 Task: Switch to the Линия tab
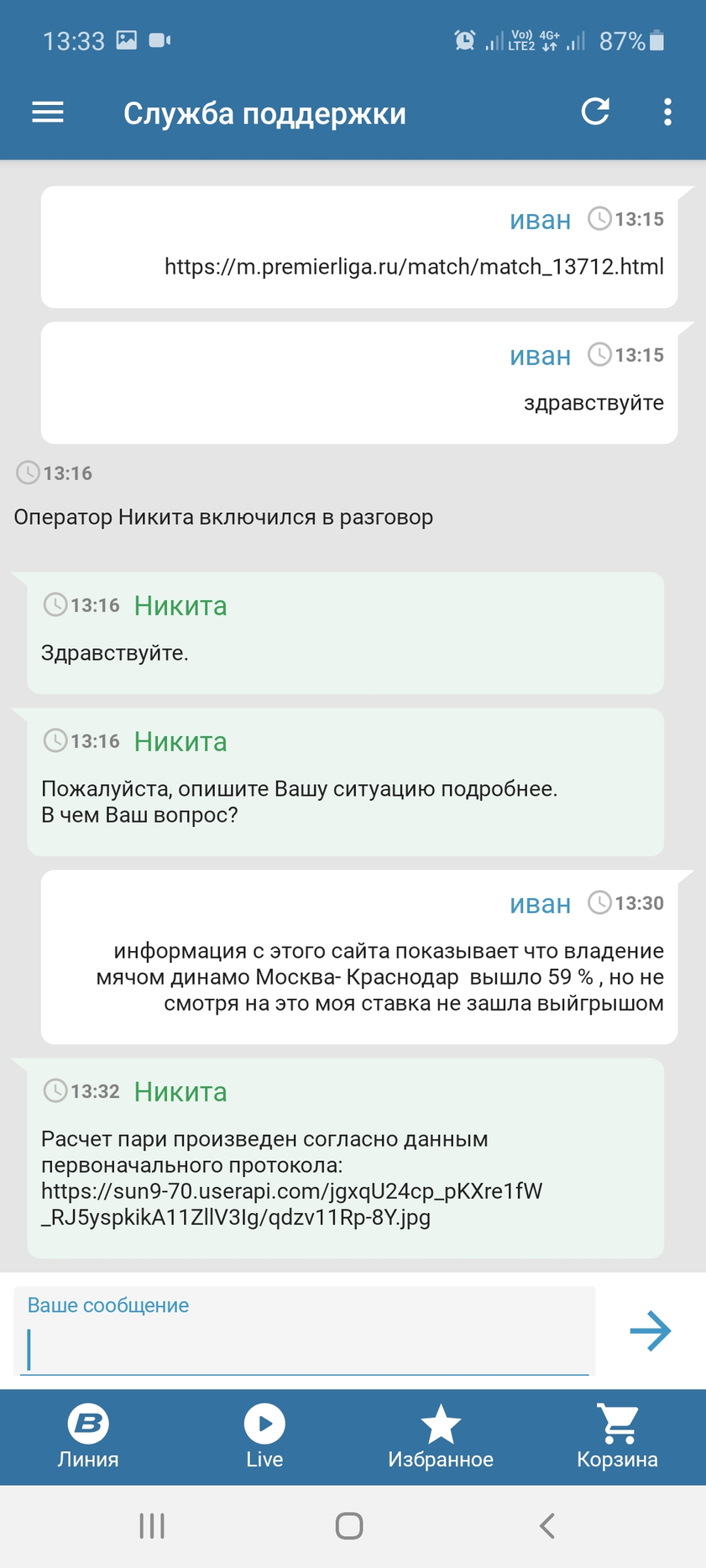pyautogui.click(x=88, y=1437)
